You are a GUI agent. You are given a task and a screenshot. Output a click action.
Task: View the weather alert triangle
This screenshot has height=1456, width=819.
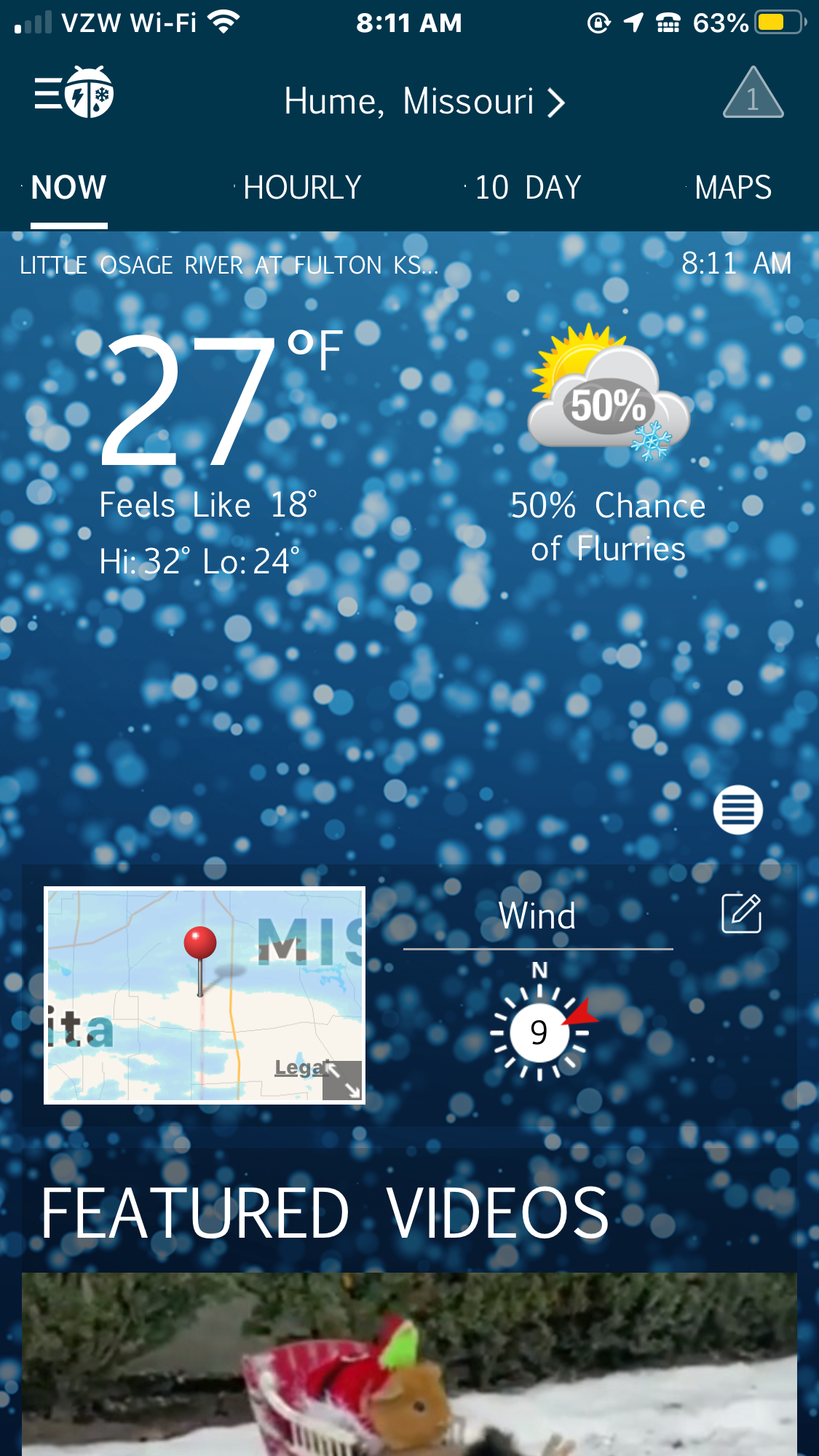[x=753, y=94]
